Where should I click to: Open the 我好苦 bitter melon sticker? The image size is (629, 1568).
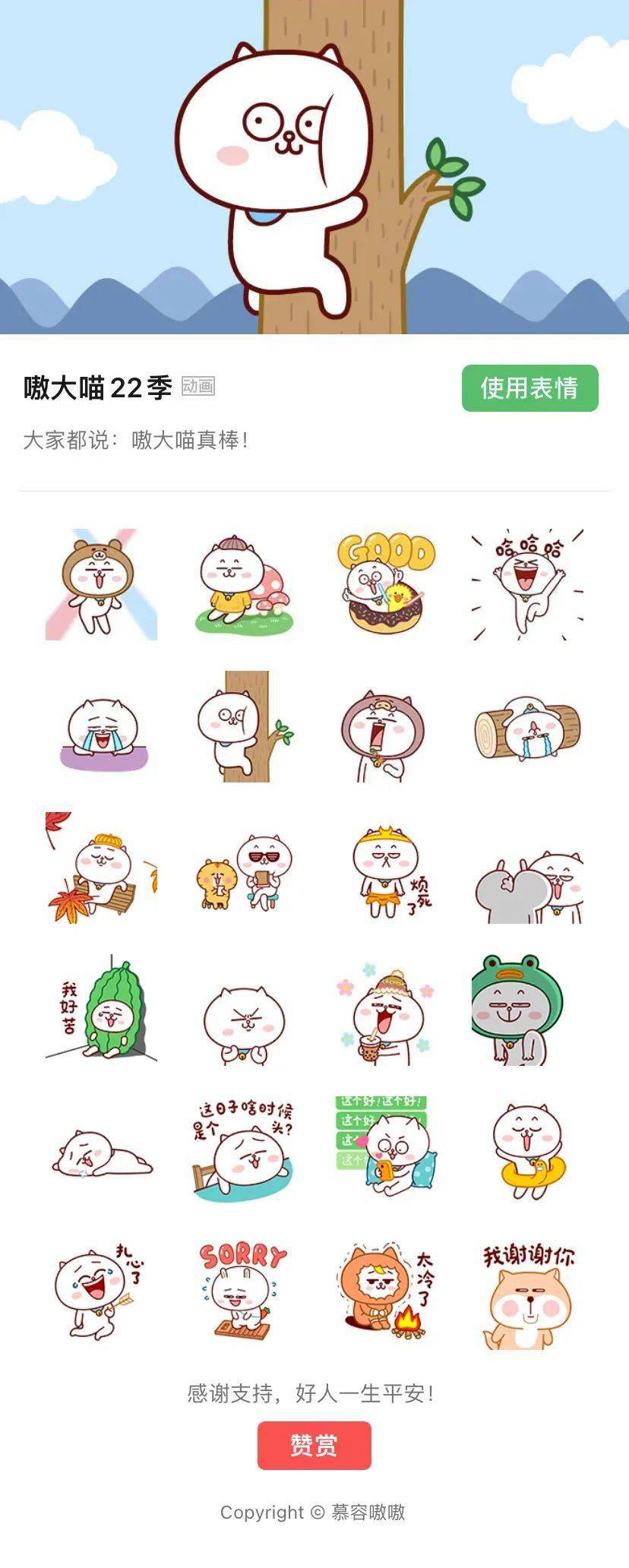(102, 1010)
